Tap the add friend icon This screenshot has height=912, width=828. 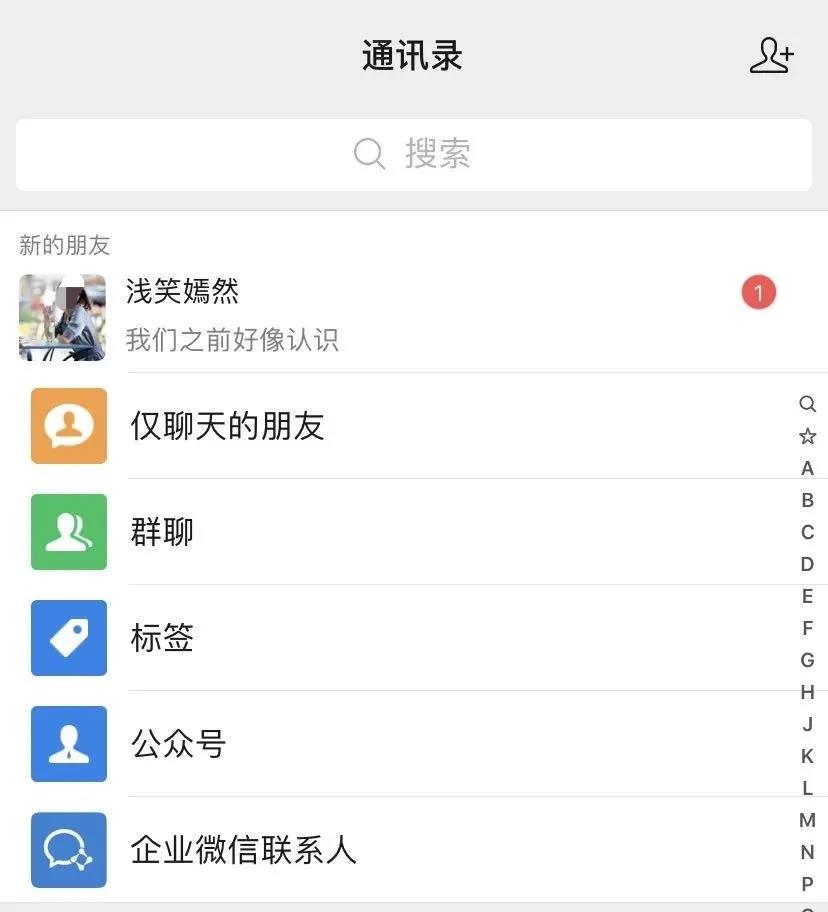pos(771,55)
